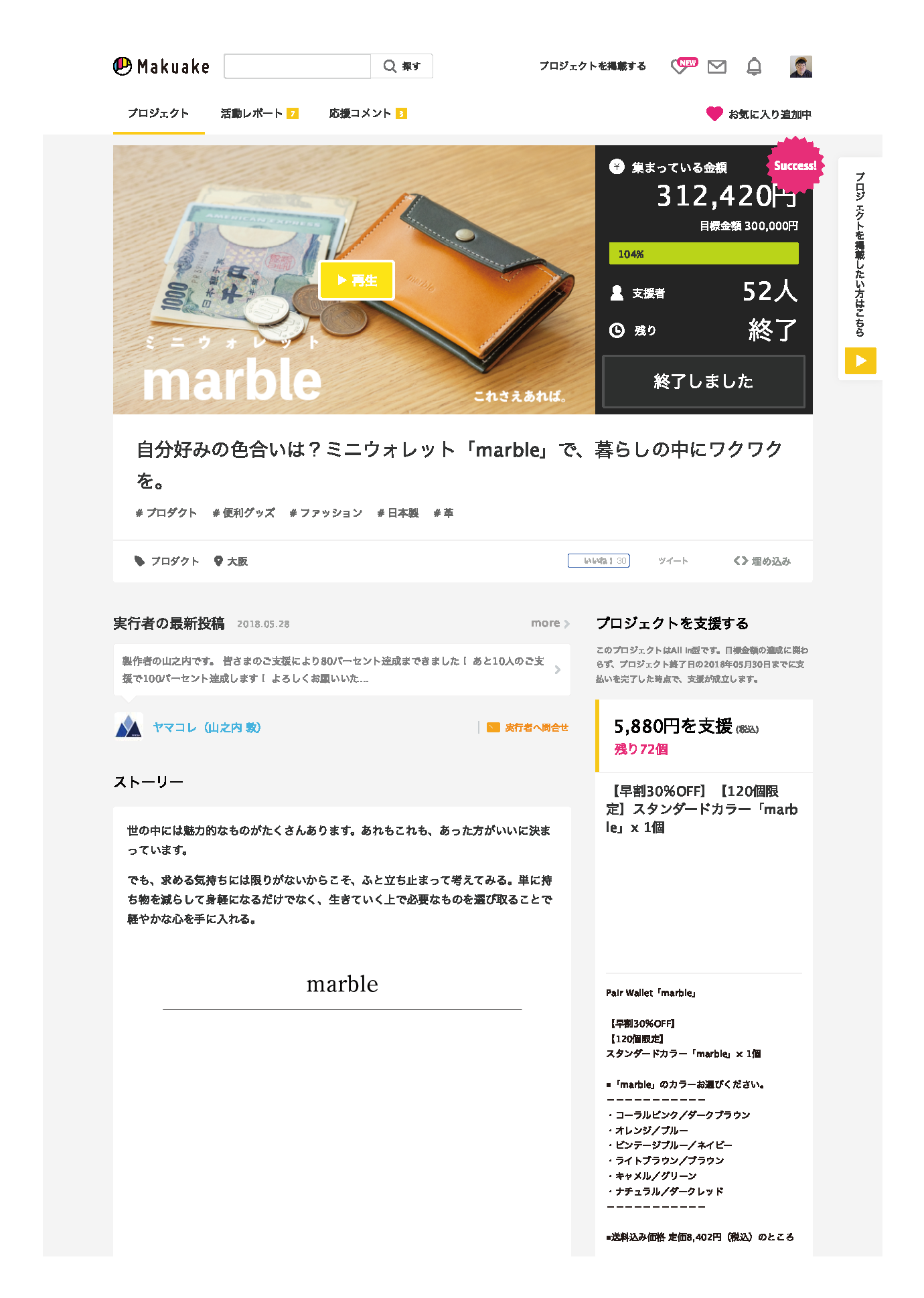Open the notifications bell
Viewport: 924px width, 1298px height.
click(x=754, y=66)
